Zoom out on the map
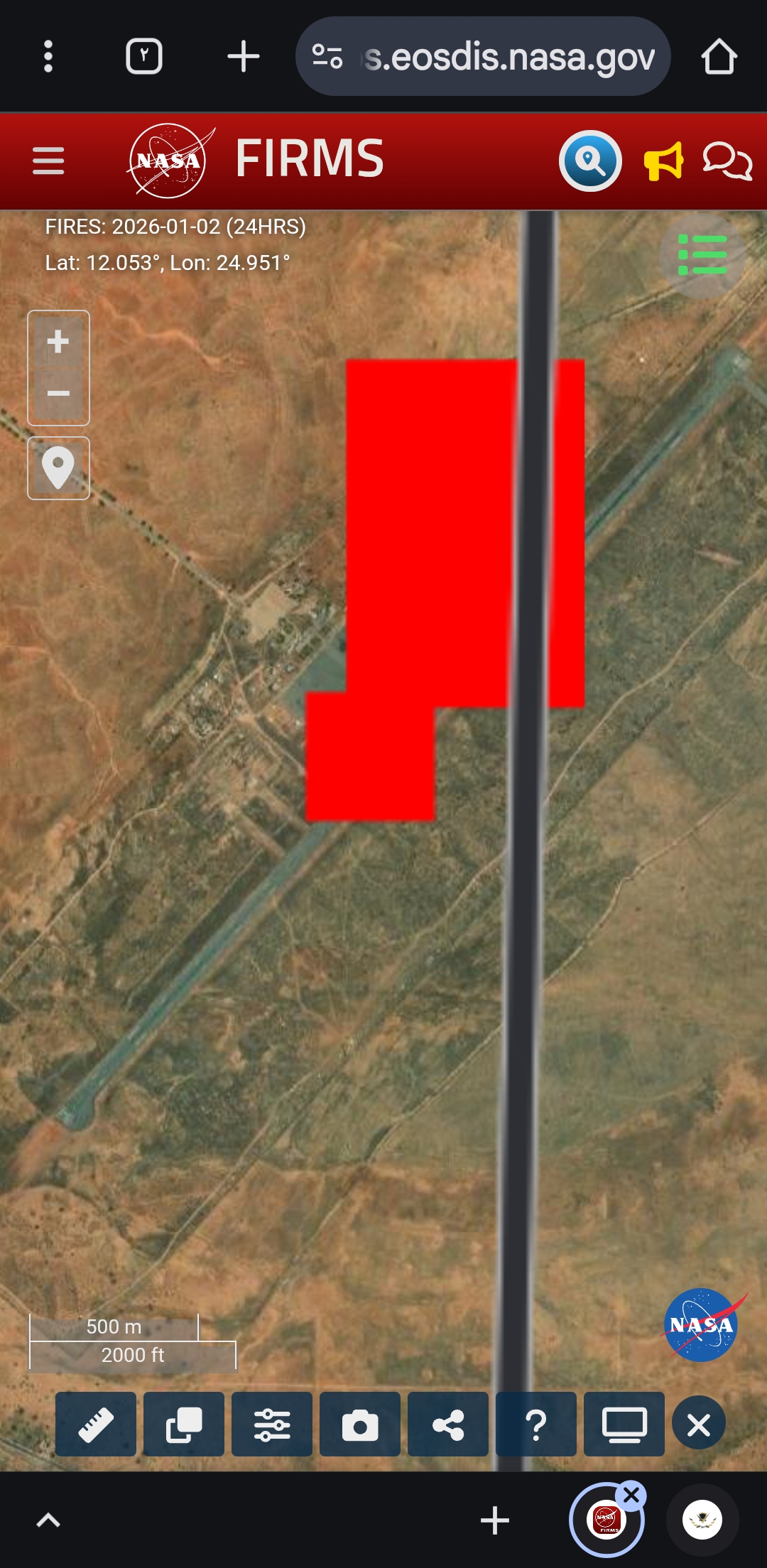This screenshot has width=767, height=1568. [x=58, y=394]
